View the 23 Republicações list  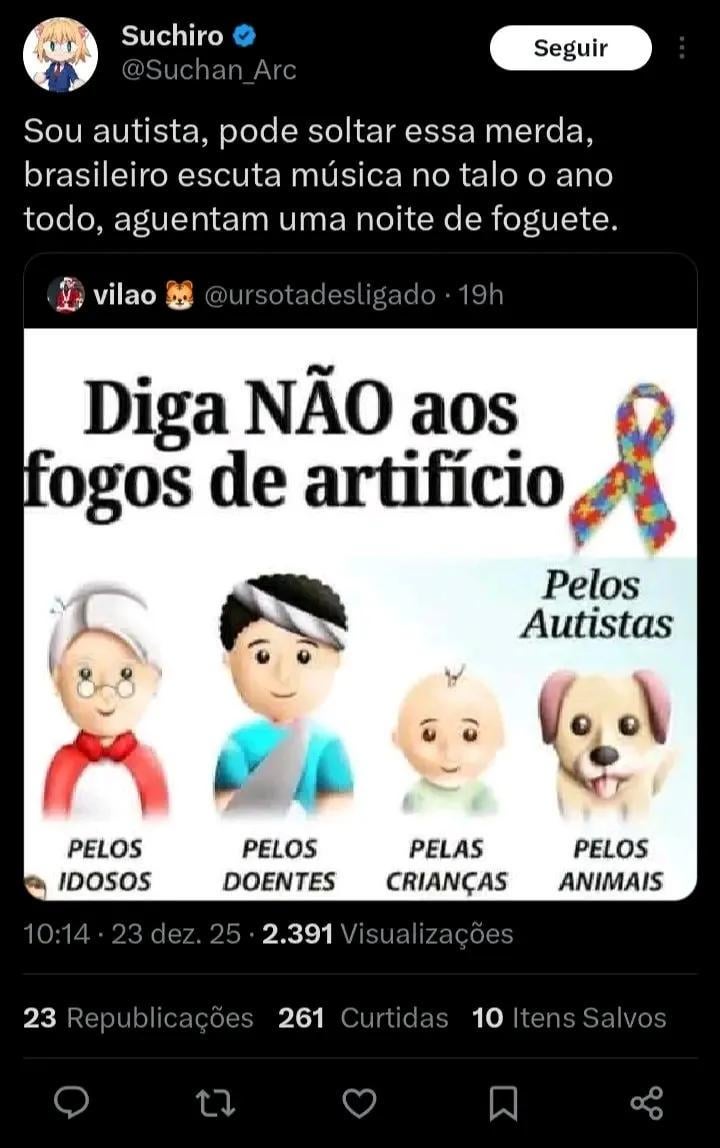(x=138, y=1018)
